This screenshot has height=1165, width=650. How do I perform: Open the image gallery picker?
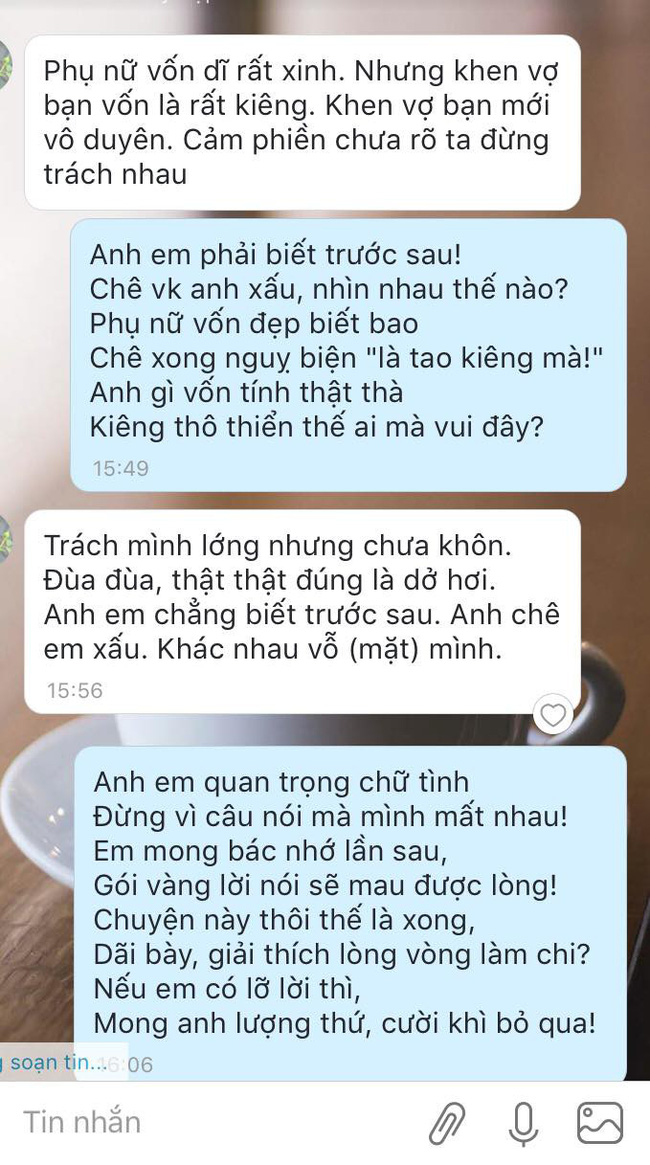(599, 1123)
